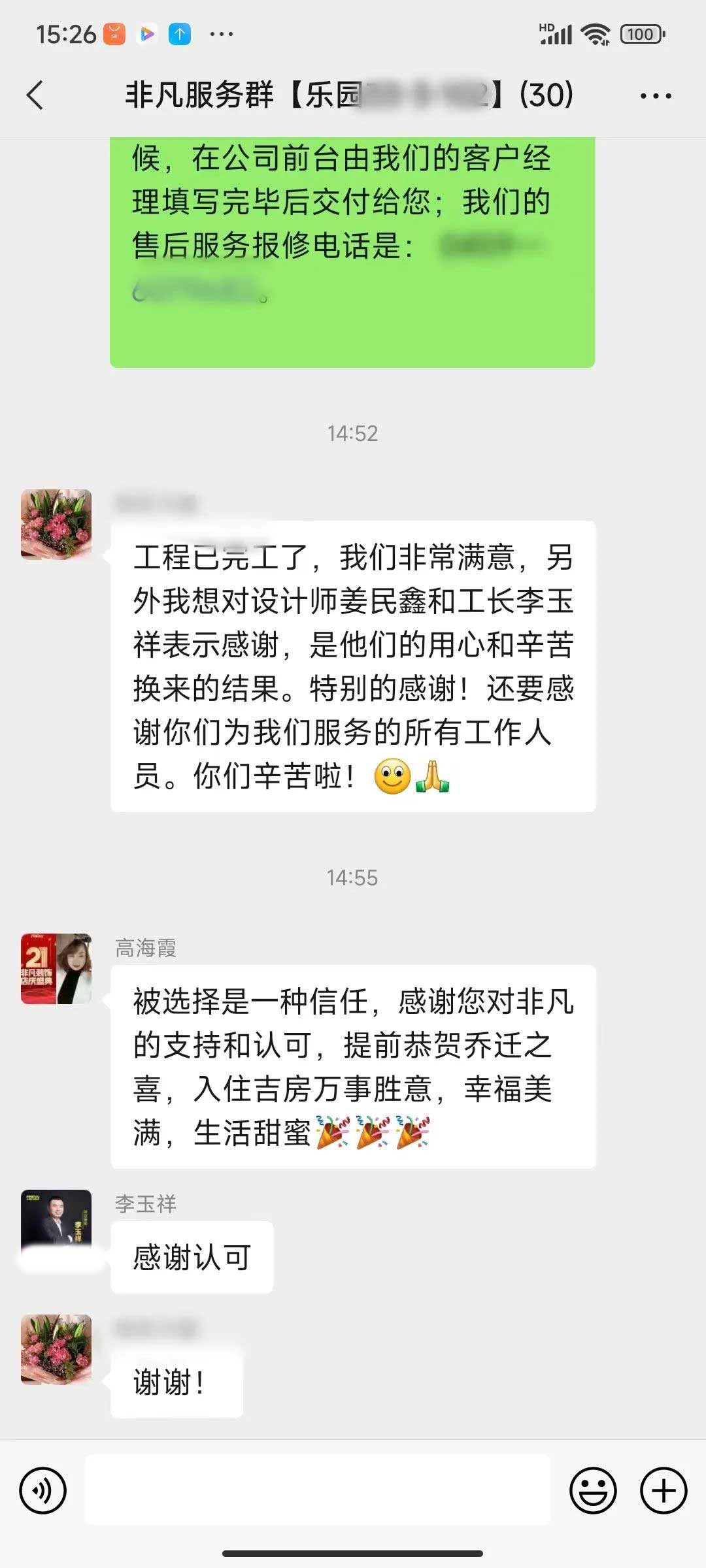
Task: Open the plus attachment menu
Action: point(663,1490)
